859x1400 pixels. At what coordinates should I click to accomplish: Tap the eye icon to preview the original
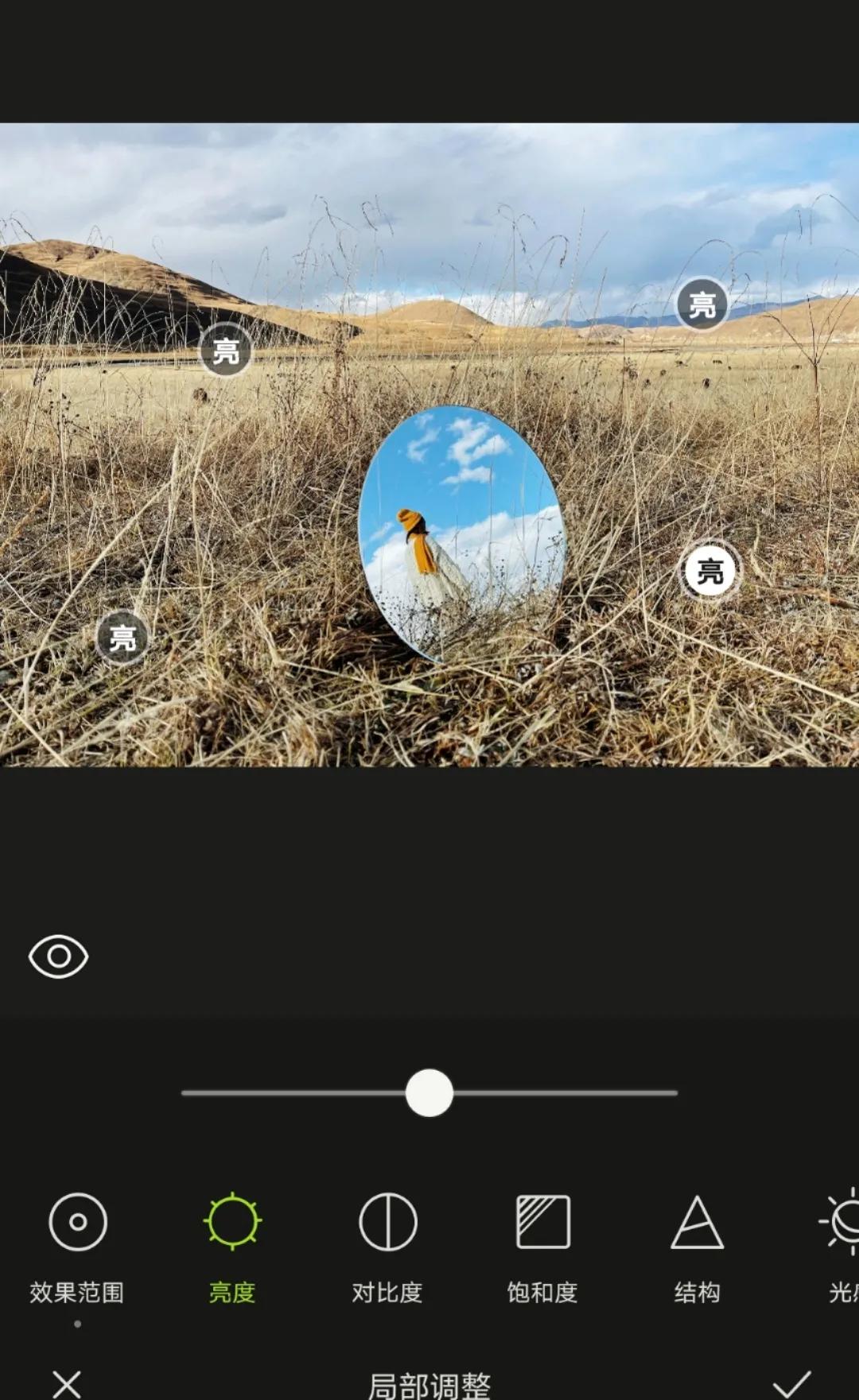(58, 956)
